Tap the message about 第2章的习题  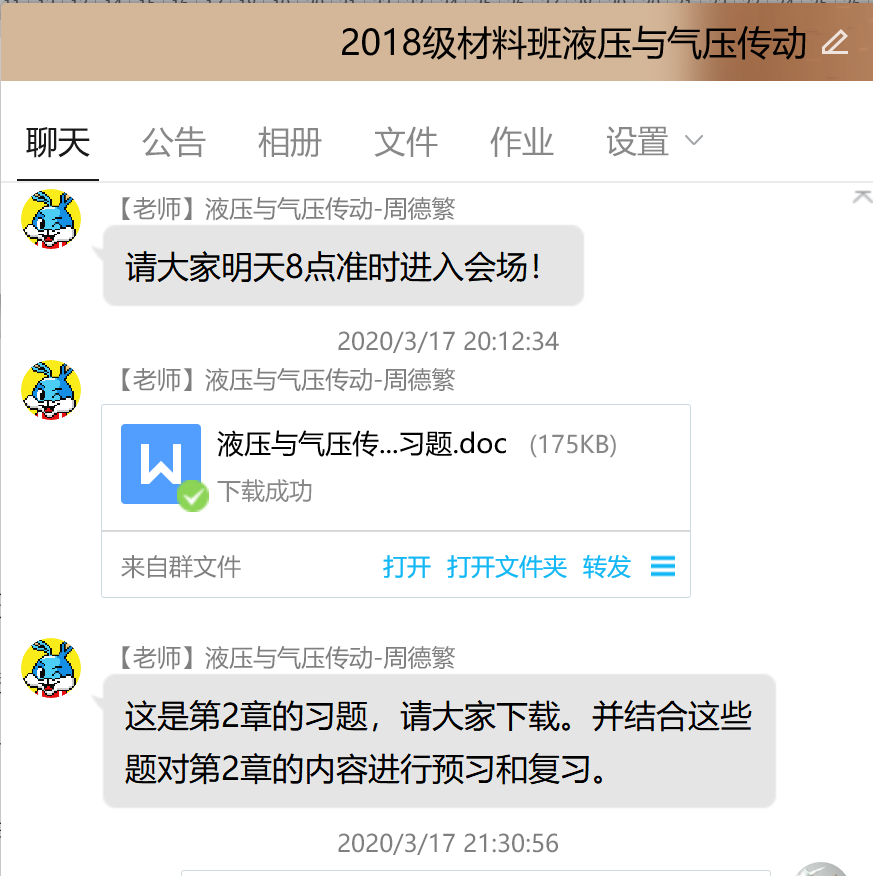coord(438,741)
